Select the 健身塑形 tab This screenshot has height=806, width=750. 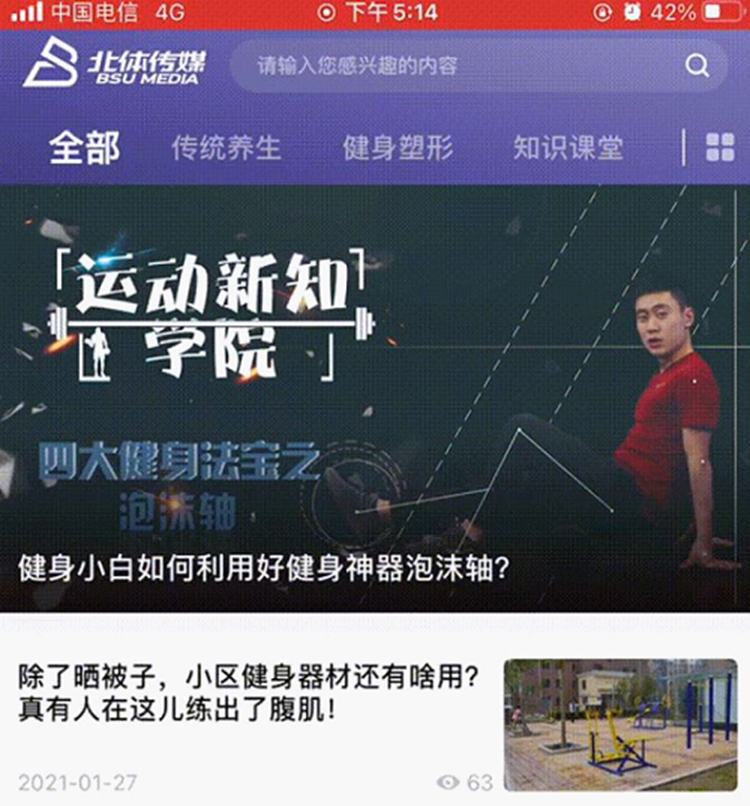[398, 148]
